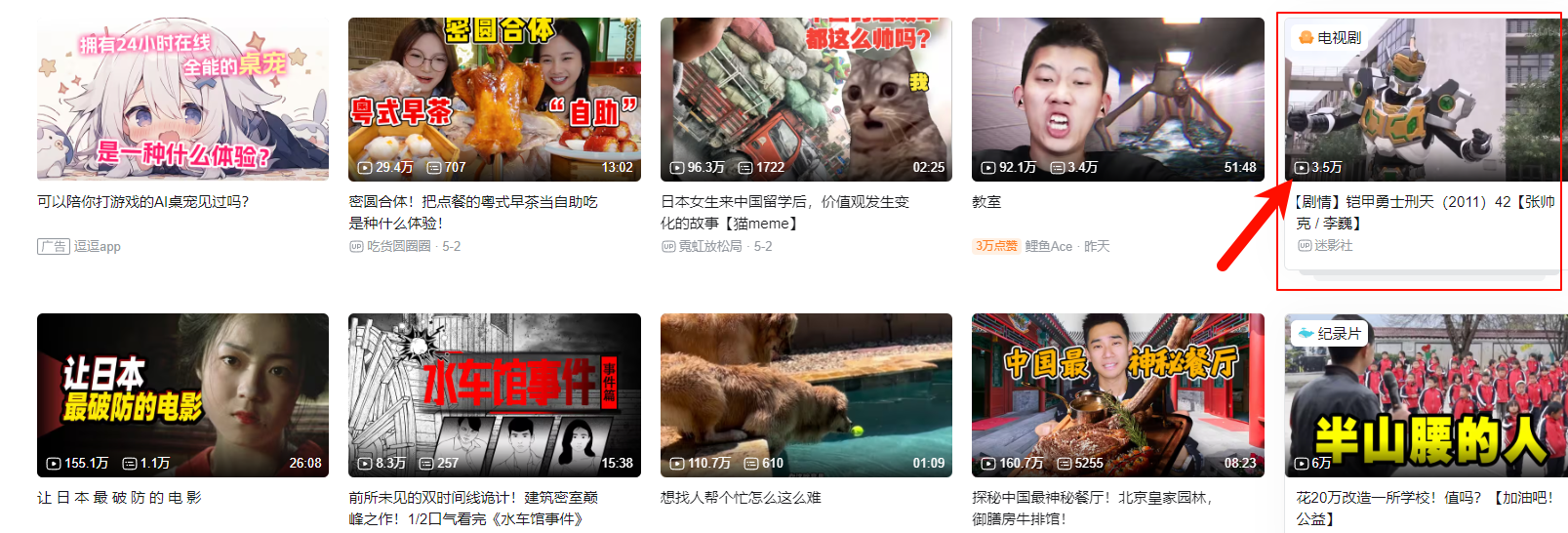
Task: Visit uploader 霓虹放松局's channel
Action: coord(709,247)
